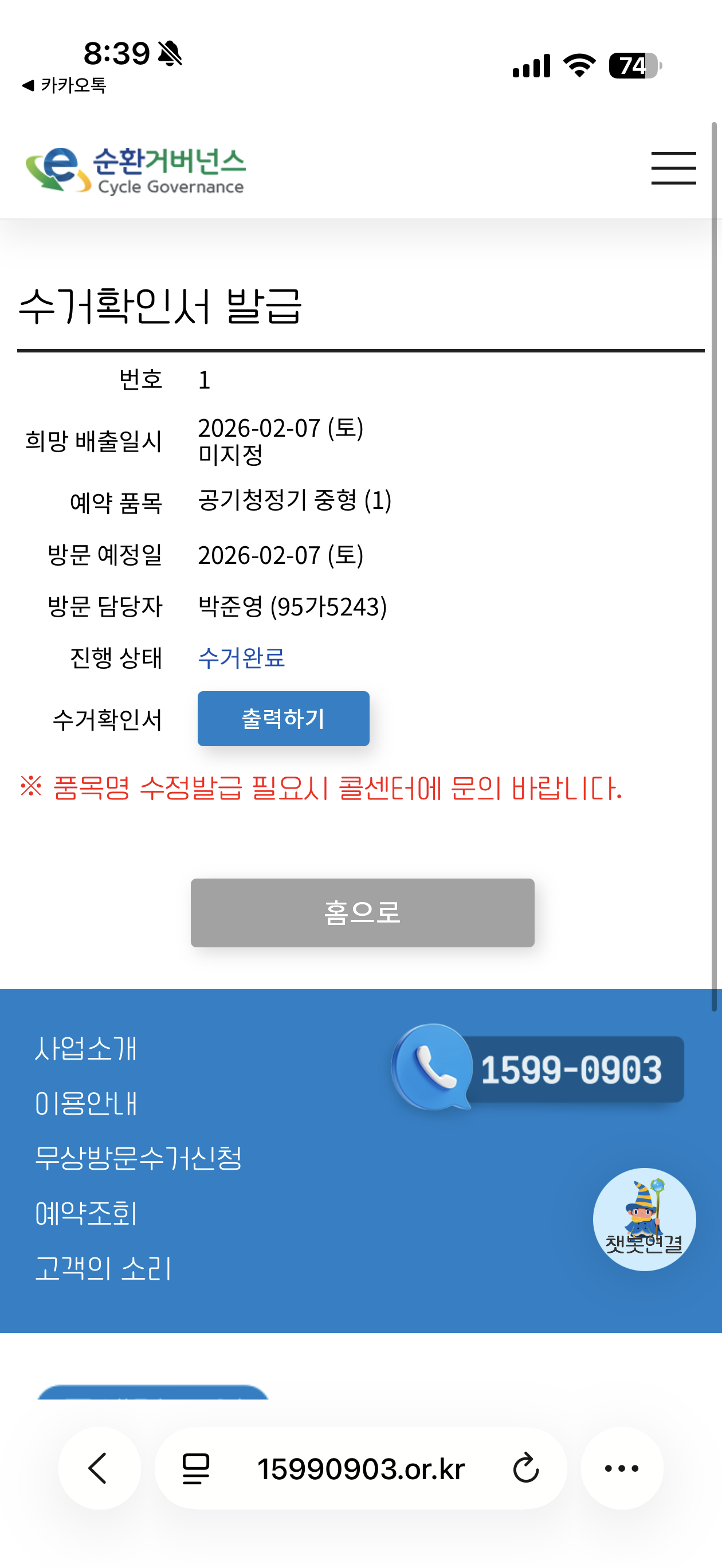Viewport: 722px width, 1568px height.
Task: Tap the 순환거버넌스 logo to go home
Action: point(135,170)
